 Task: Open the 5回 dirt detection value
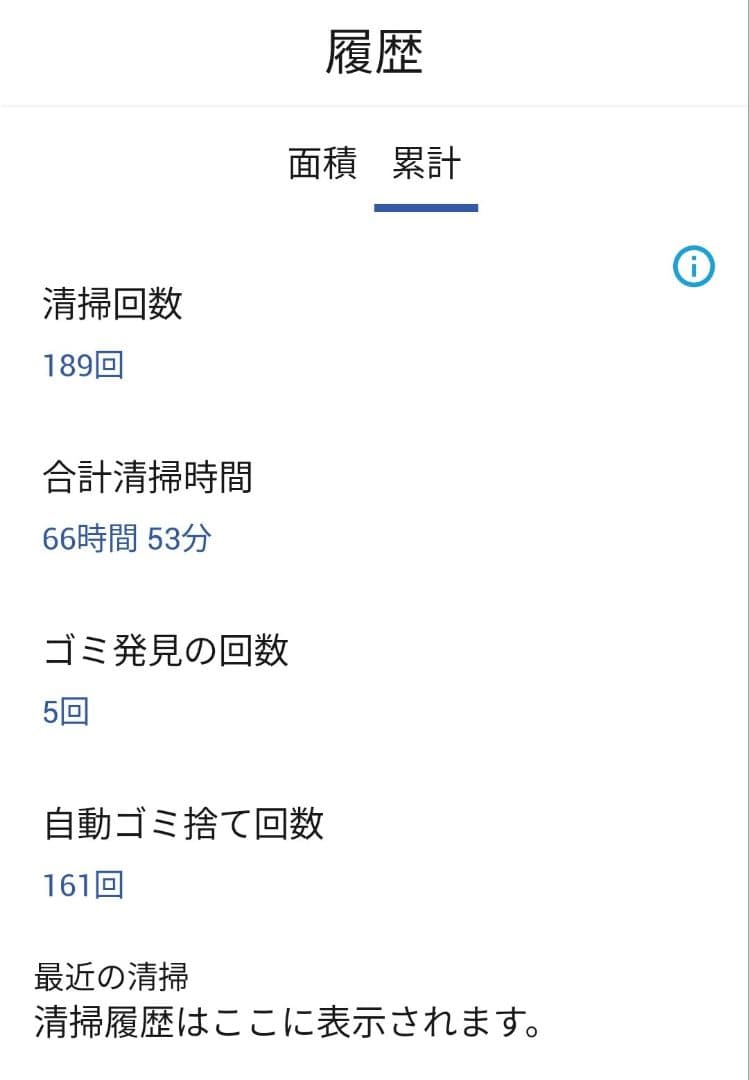point(63,711)
